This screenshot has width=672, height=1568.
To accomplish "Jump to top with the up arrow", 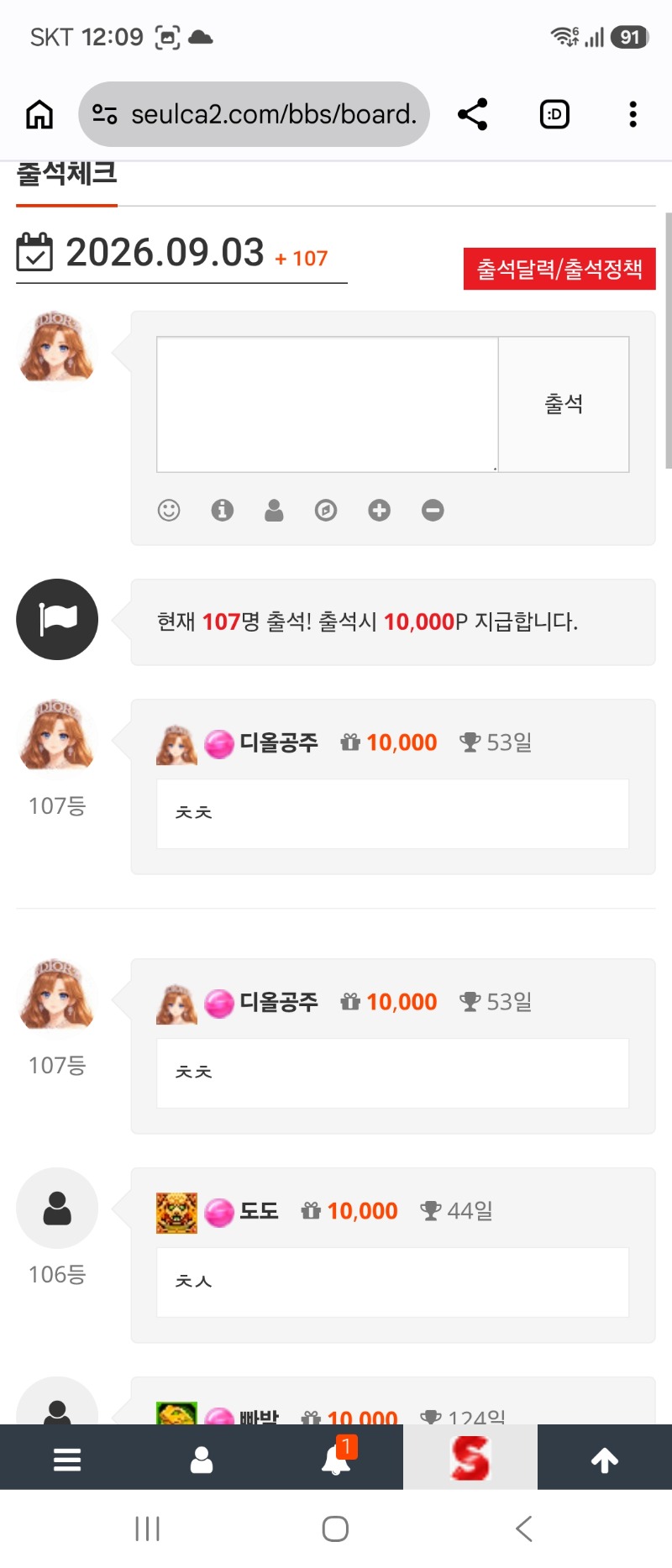I will point(605,1460).
